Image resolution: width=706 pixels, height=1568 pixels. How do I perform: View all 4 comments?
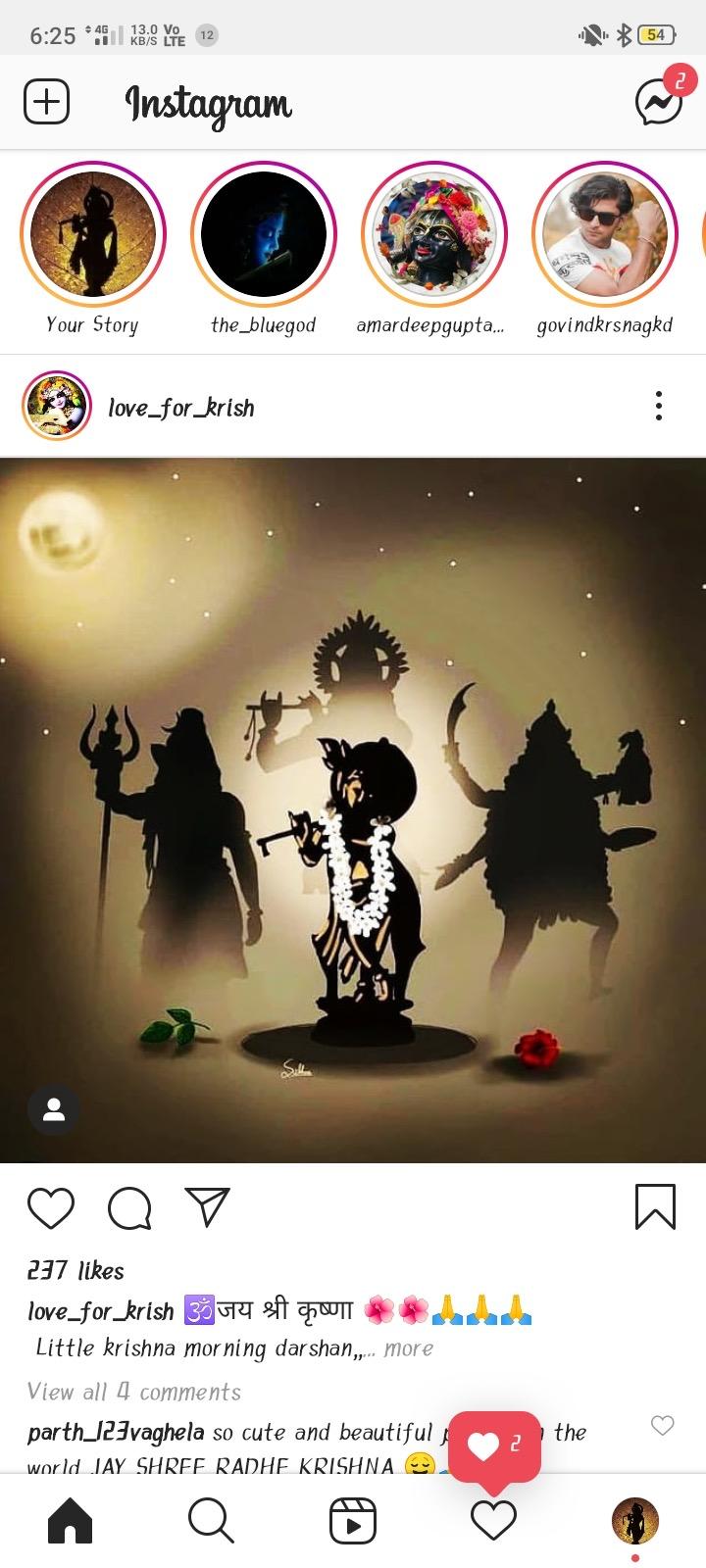pyautogui.click(x=134, y=1392)
